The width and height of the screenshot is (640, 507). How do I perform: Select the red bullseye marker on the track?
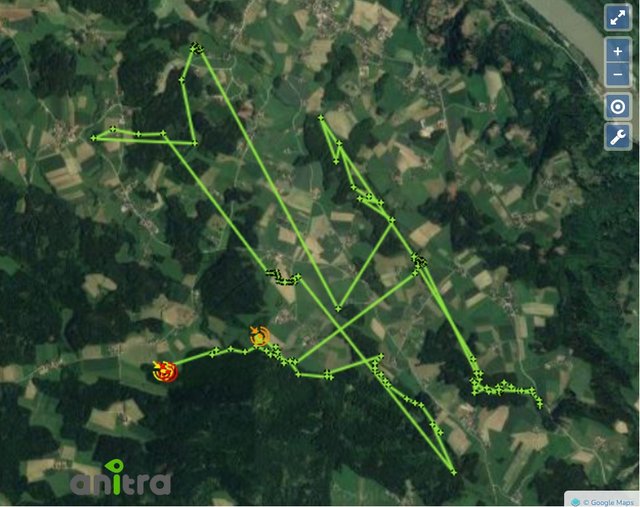tap(166, 372)
